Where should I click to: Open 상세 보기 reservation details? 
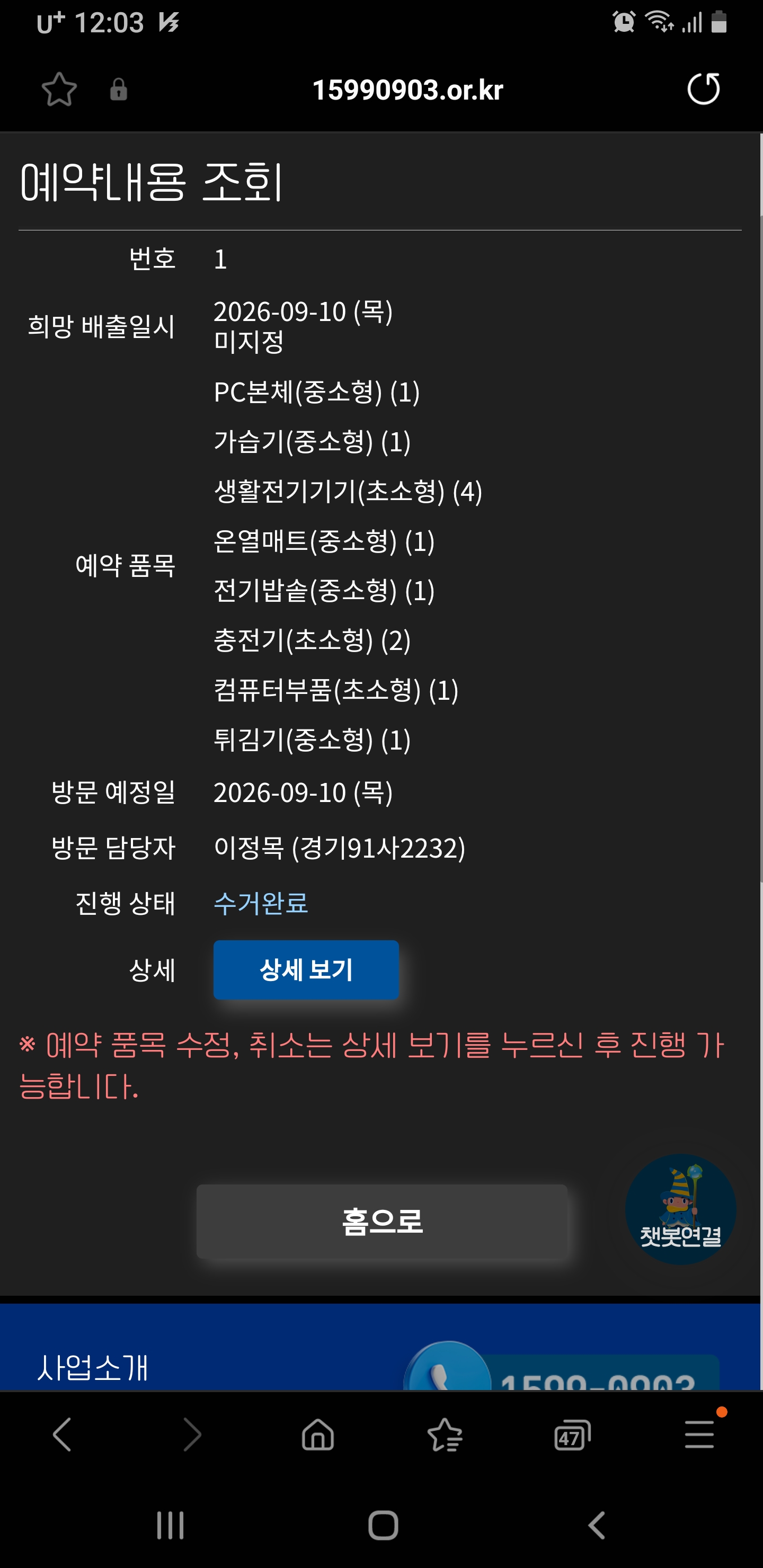(x=306, y=969)
